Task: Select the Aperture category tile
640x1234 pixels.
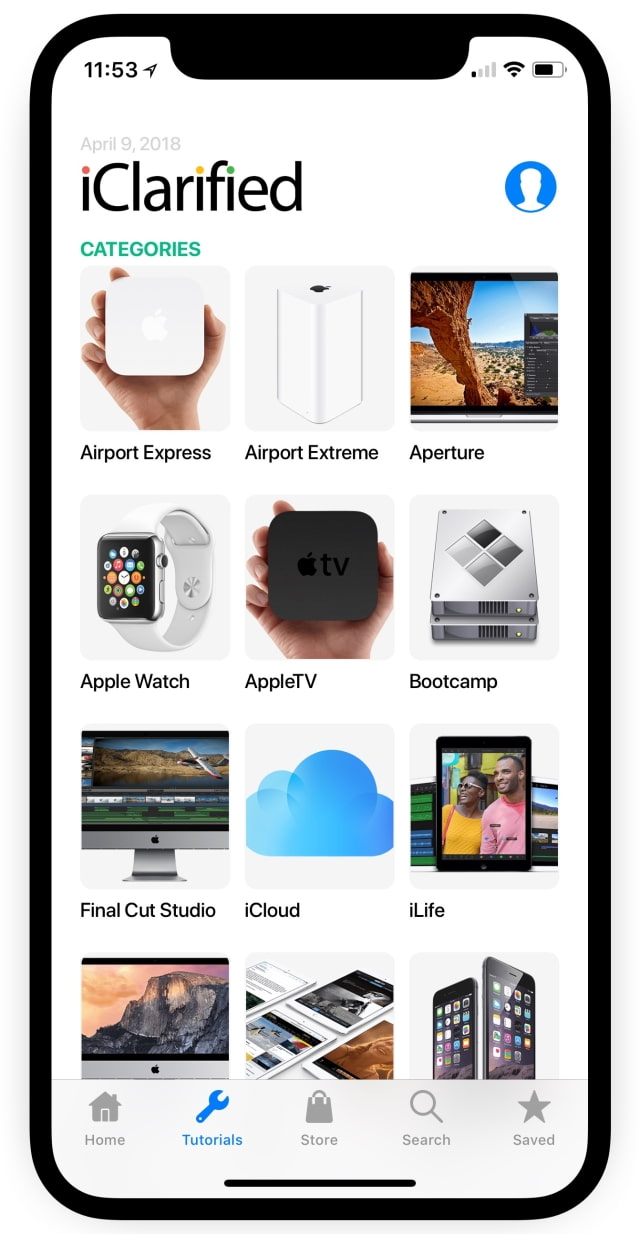Action: [484, 348]
